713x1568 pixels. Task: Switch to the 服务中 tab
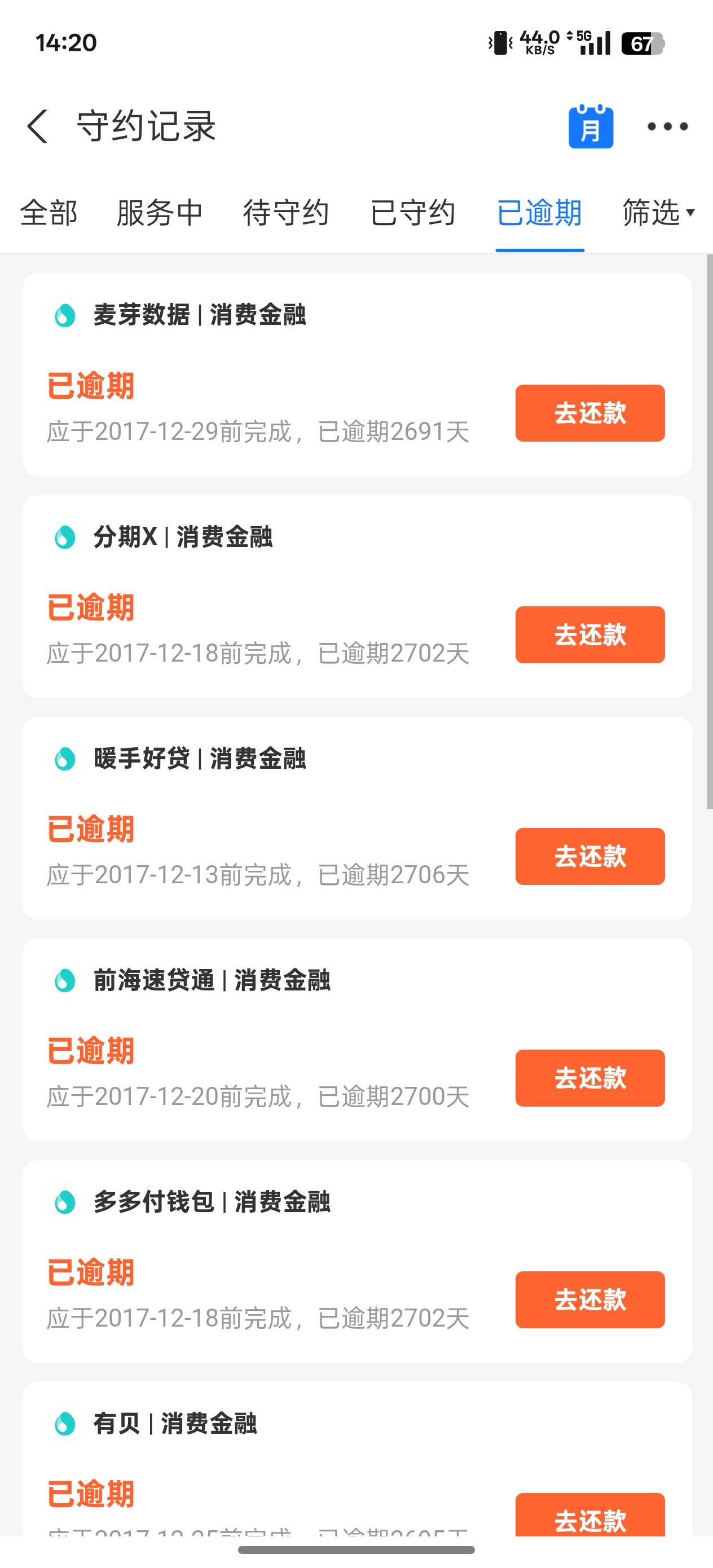click(160, 213)
